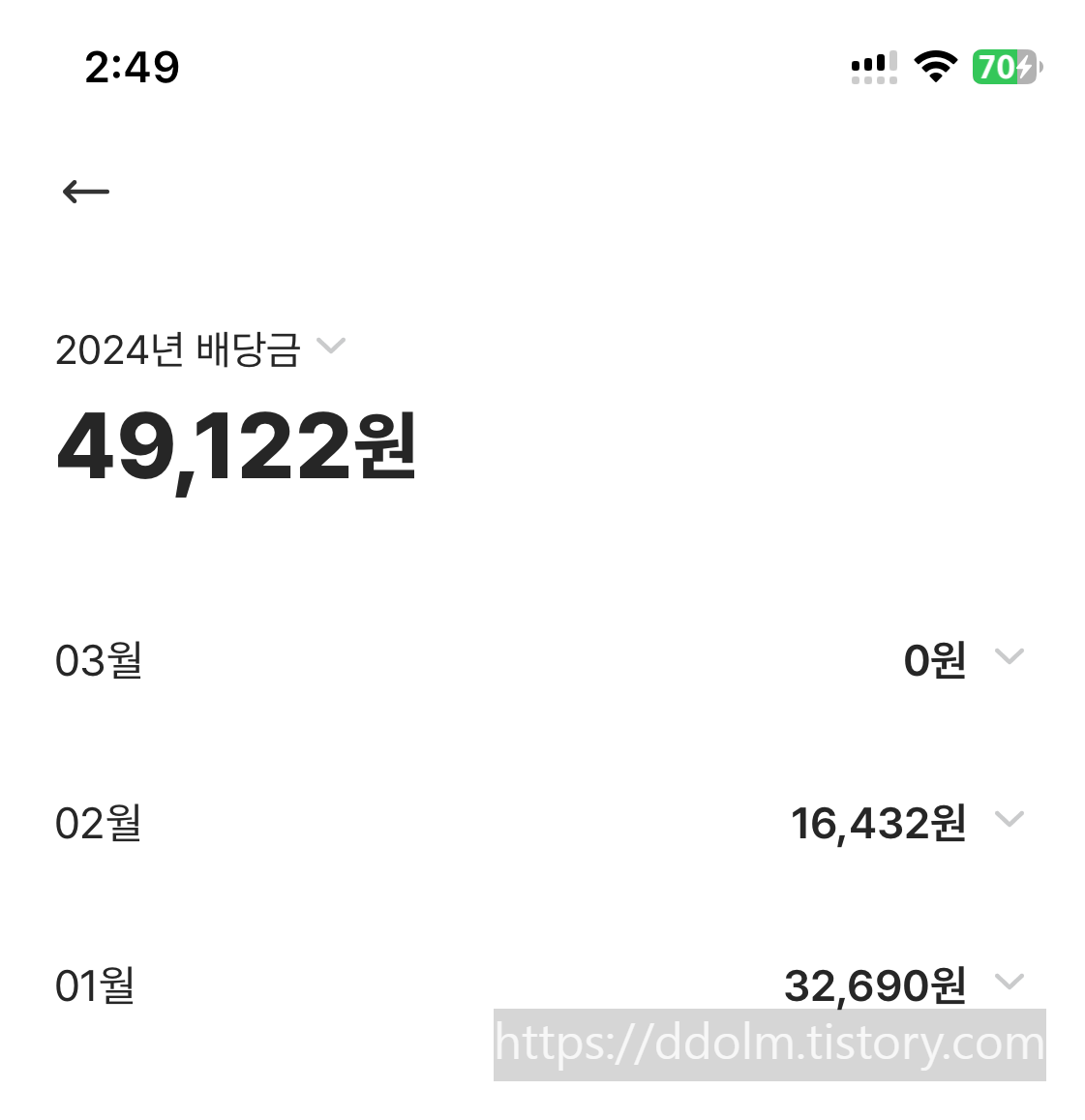Open the ddolm.tistory.com watermark link
1085x1120 pixels.
click(x=769, y=1045)
